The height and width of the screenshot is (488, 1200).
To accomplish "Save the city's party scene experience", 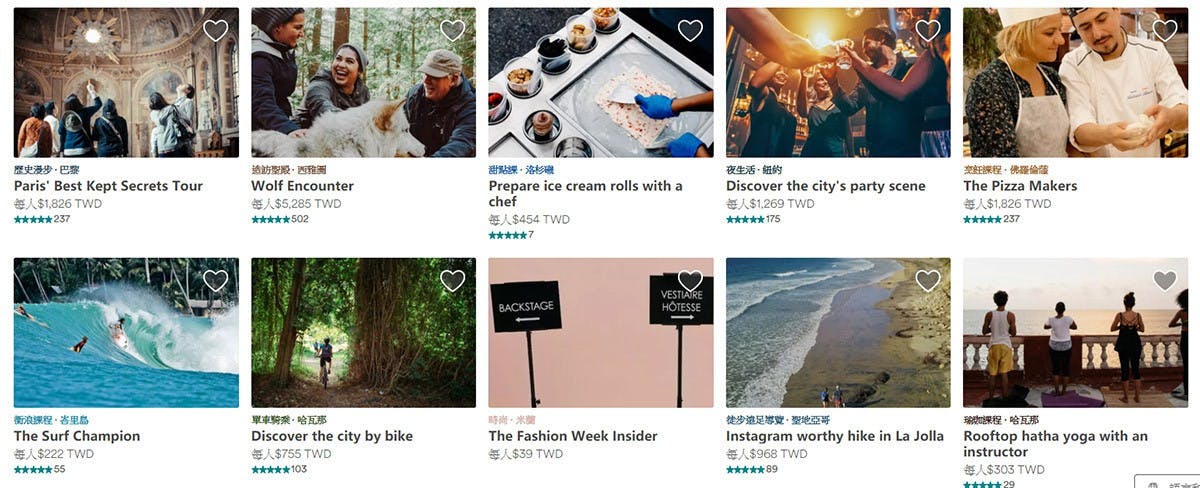I will (928, 31).
